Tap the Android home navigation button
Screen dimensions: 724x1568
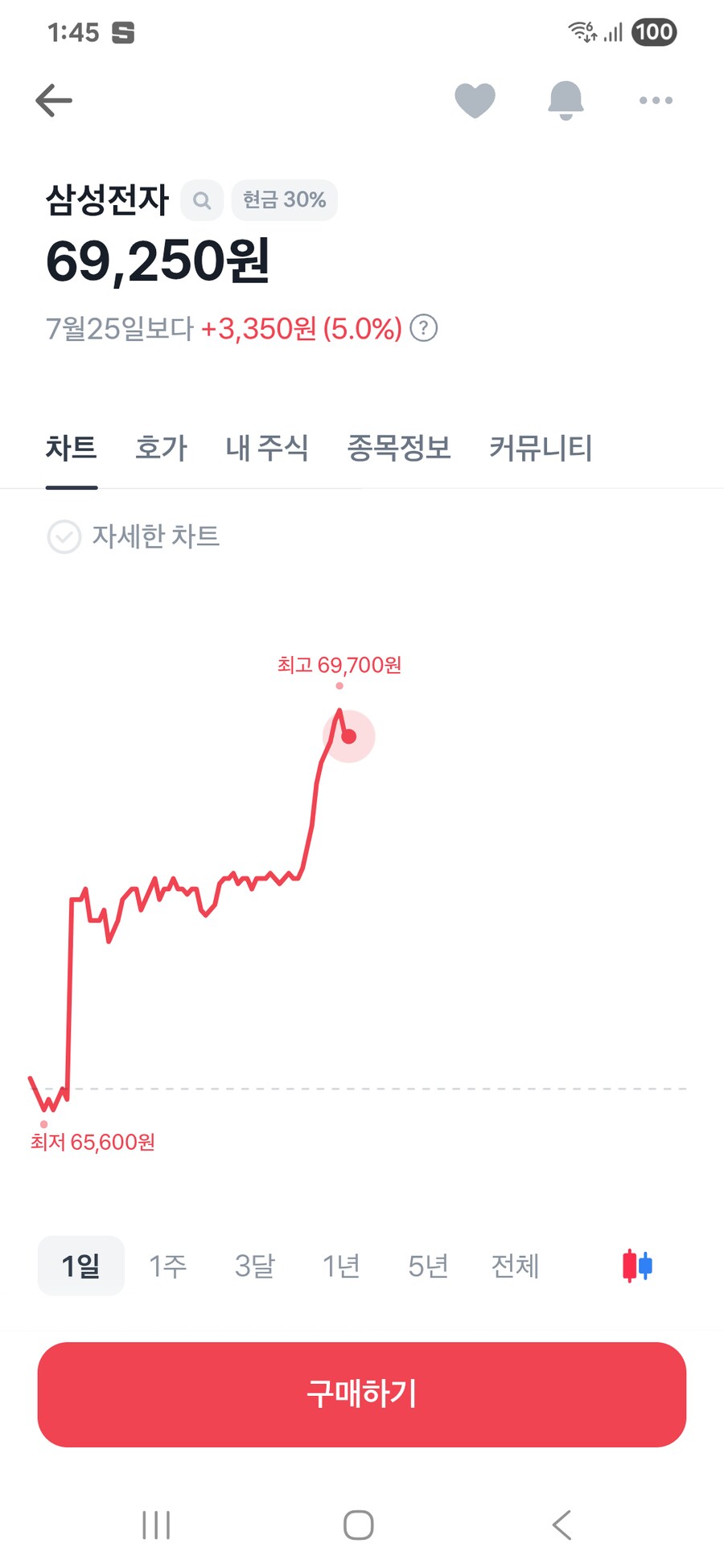(x=359, y=1523)
